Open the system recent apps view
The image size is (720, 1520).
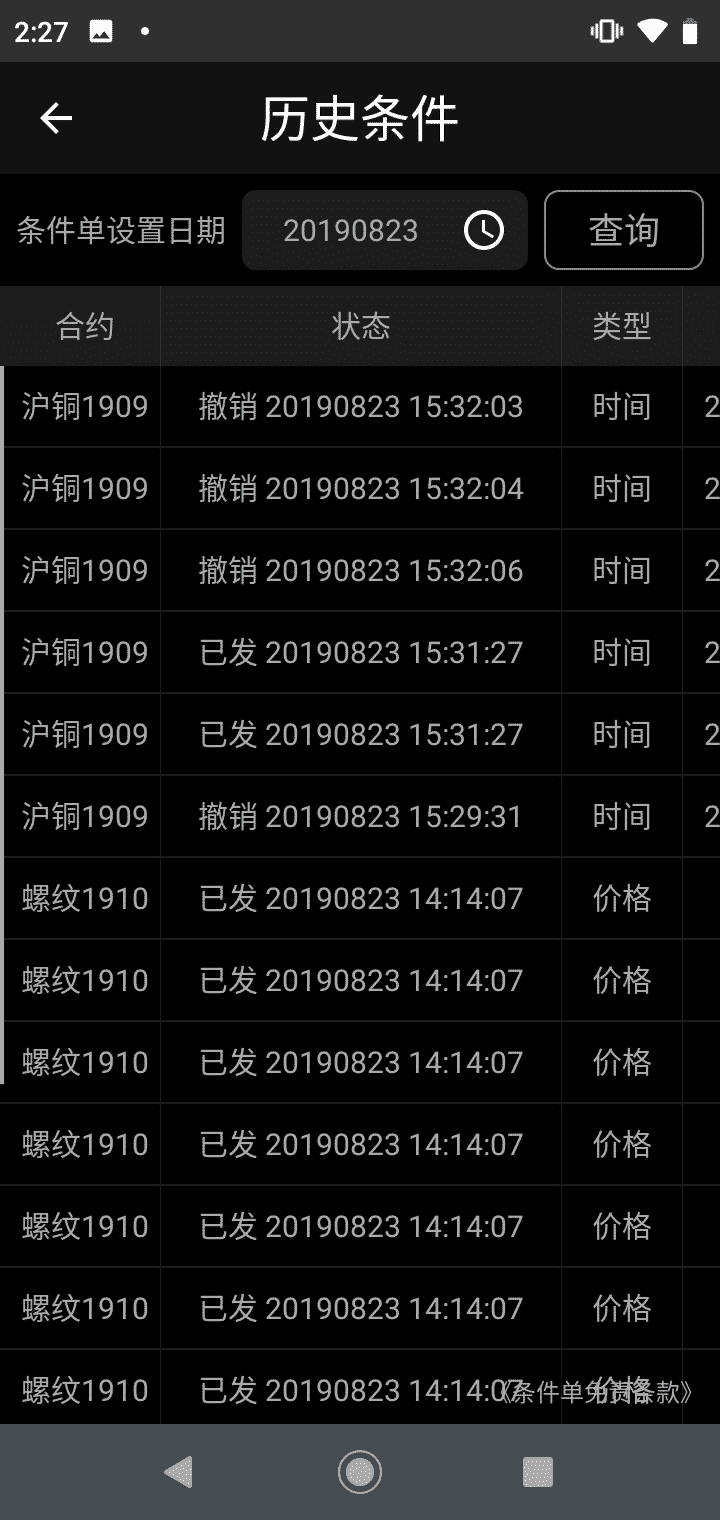coord(538,1472)
